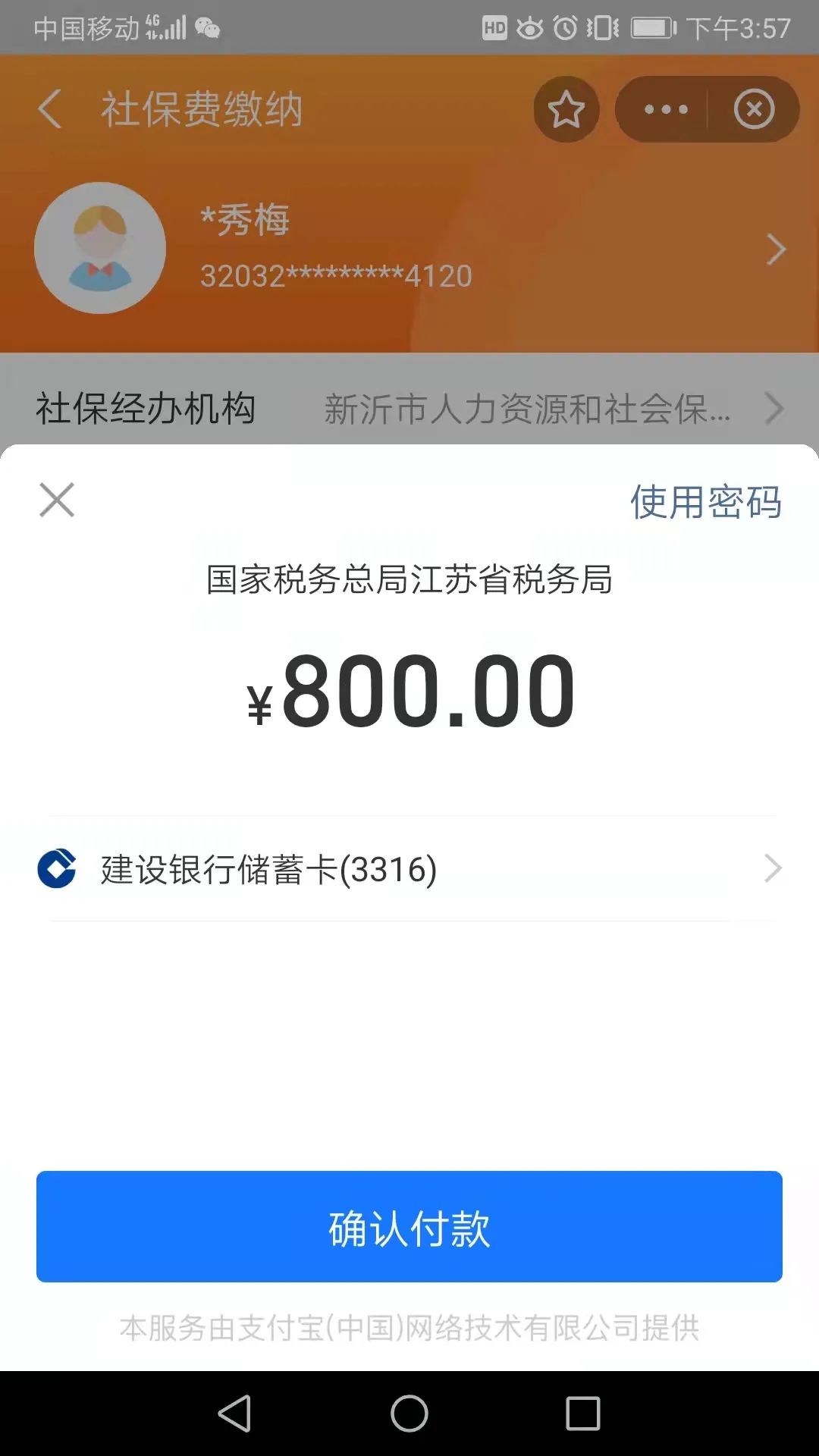The width and height of the screenshot is (819, 1456).
Task: Open the 社保经办机构 row
Action: 409,409
